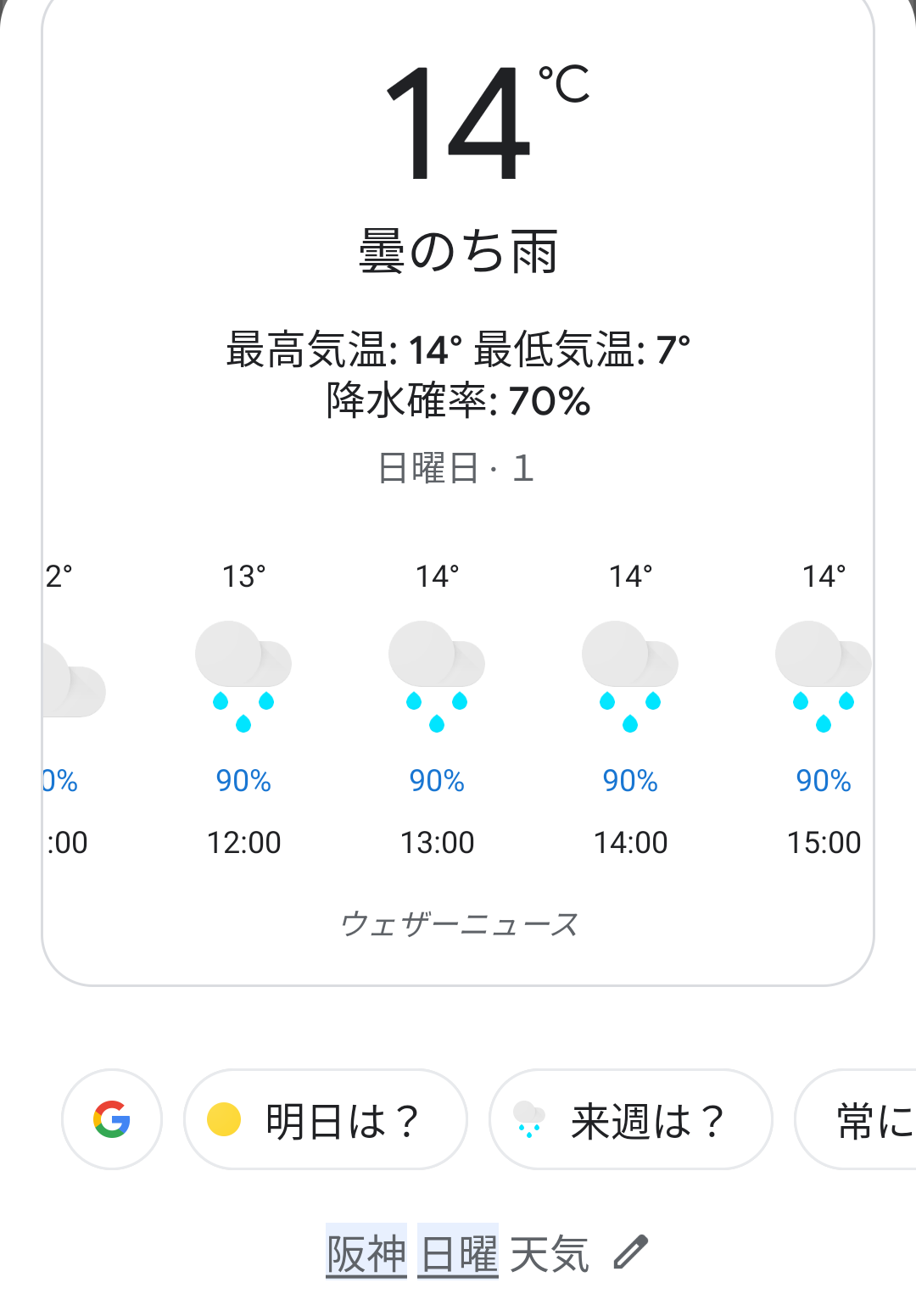Tap the Google logo search chip
916x1316 pixels.
pyautogui.click(x=112, y=1119)
